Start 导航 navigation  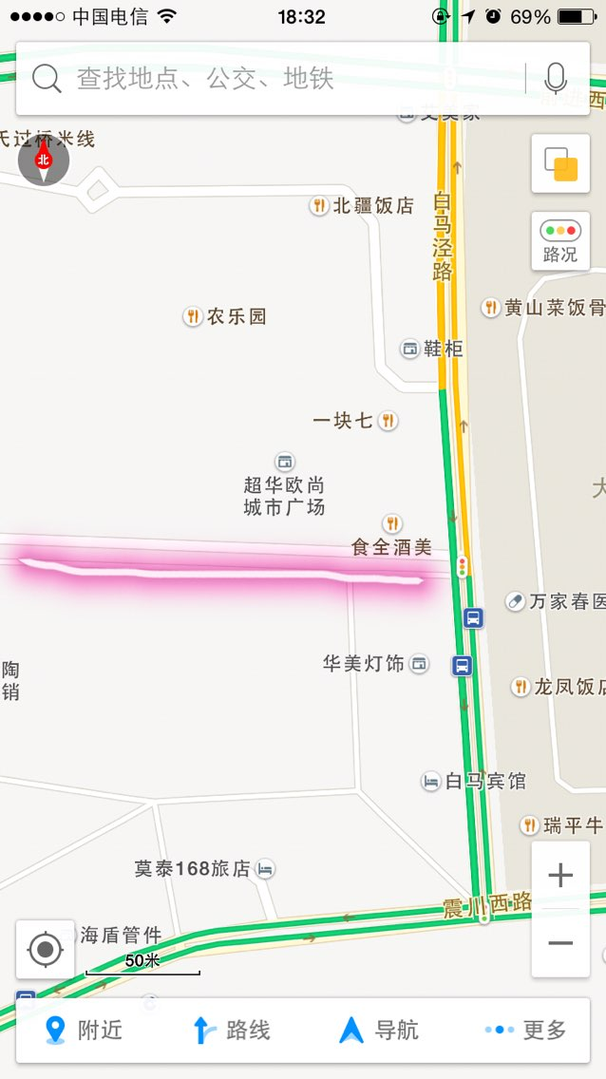click(x=379, y=1030)
